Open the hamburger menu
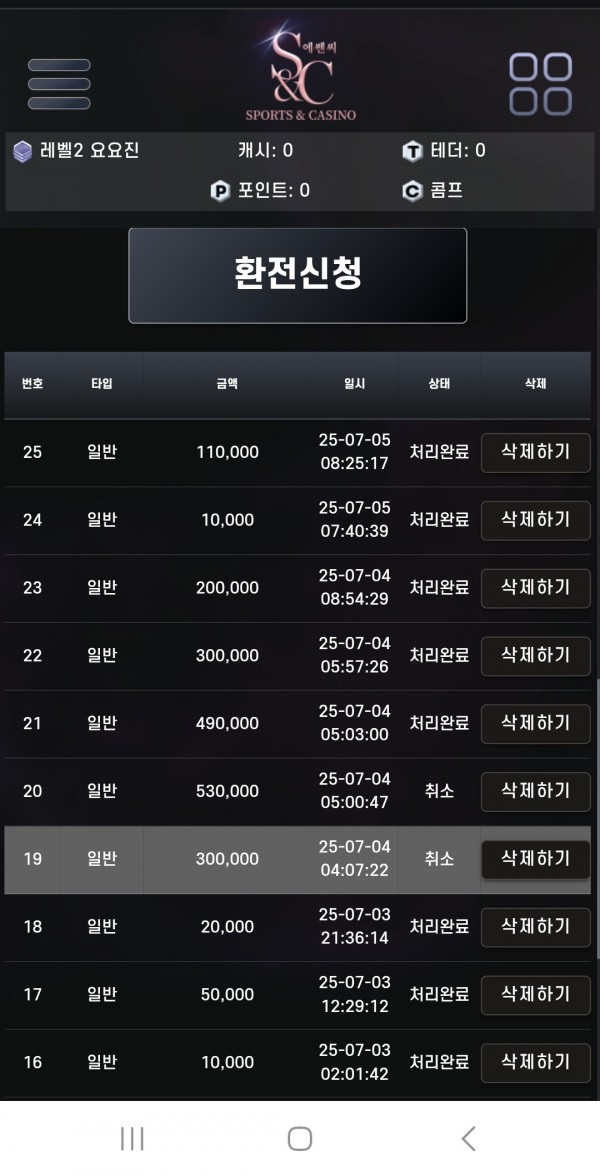 59,84
